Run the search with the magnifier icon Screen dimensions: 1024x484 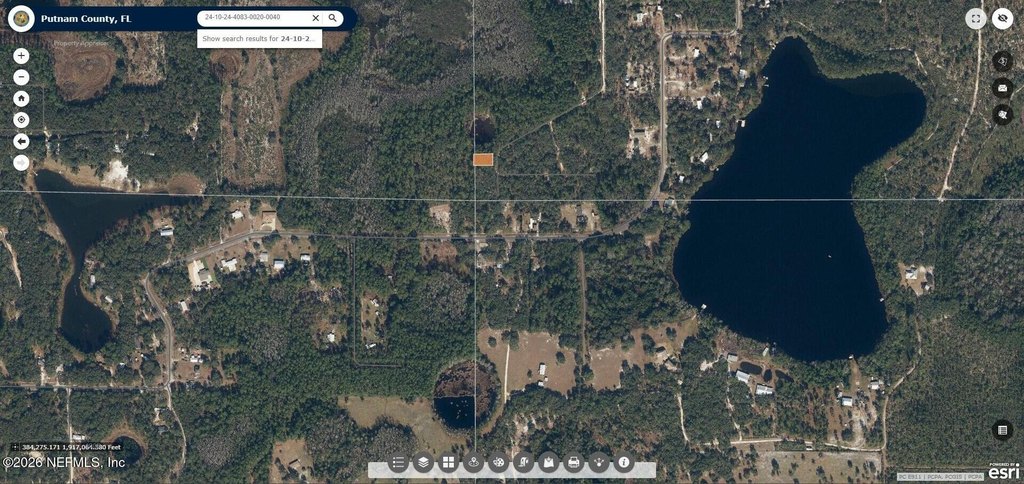333,18
